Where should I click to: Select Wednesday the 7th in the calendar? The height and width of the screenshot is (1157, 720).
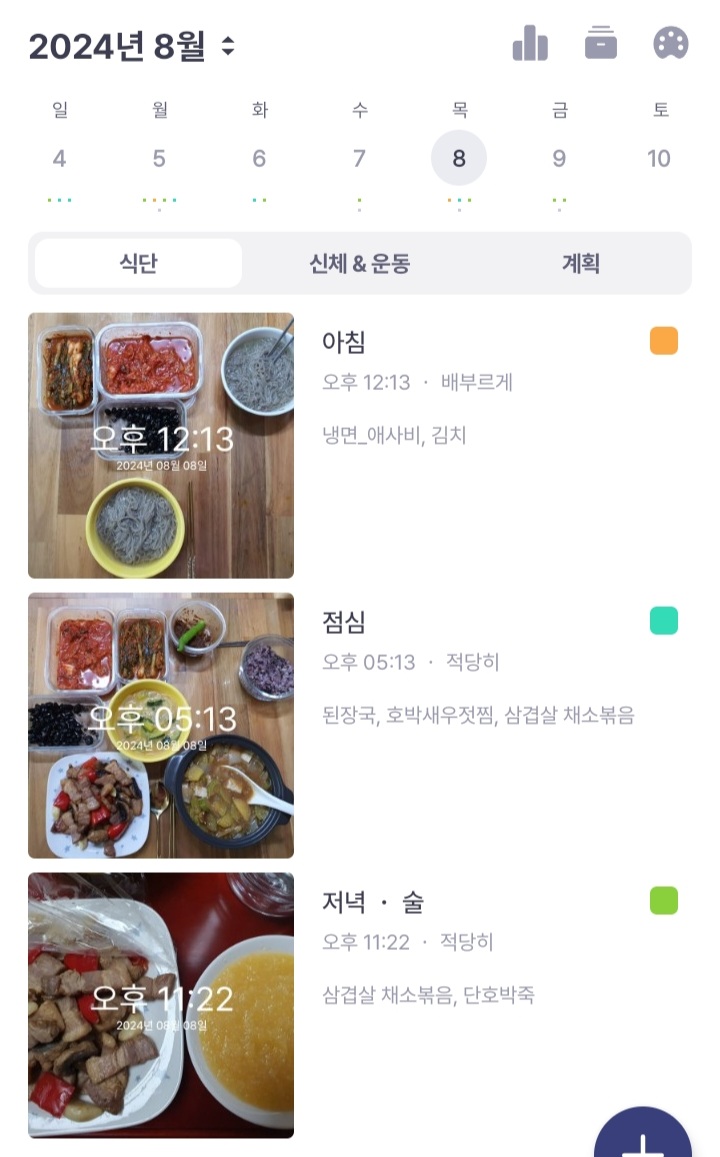pyautogui.click(x=359, y=158)
